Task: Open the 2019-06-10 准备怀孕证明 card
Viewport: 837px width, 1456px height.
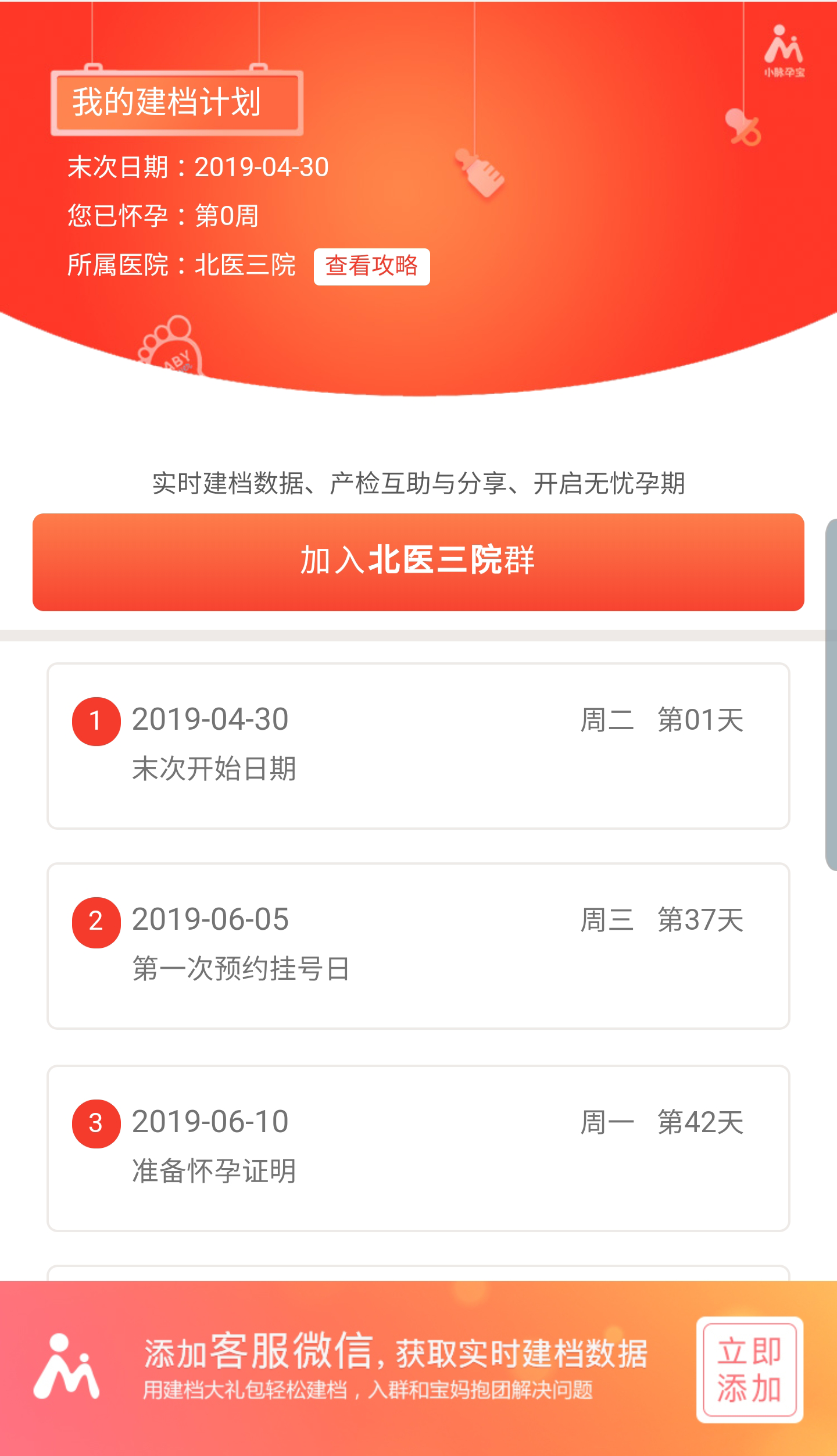Action: point(419,1148)
